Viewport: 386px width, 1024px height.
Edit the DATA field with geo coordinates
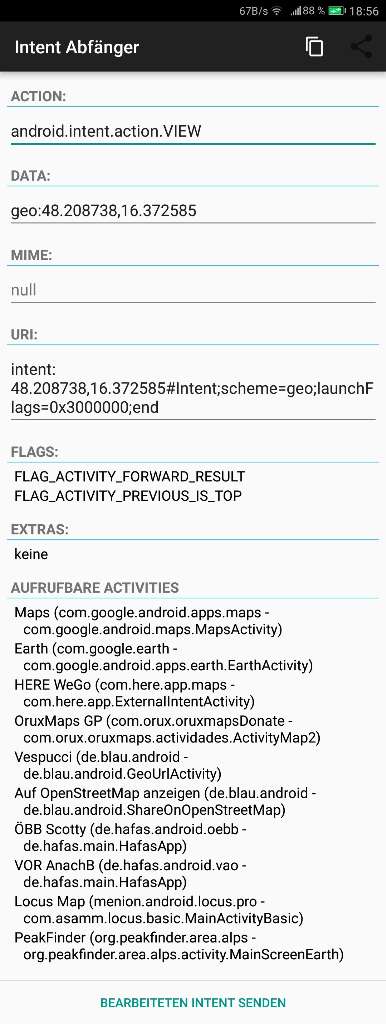(193, 210)
